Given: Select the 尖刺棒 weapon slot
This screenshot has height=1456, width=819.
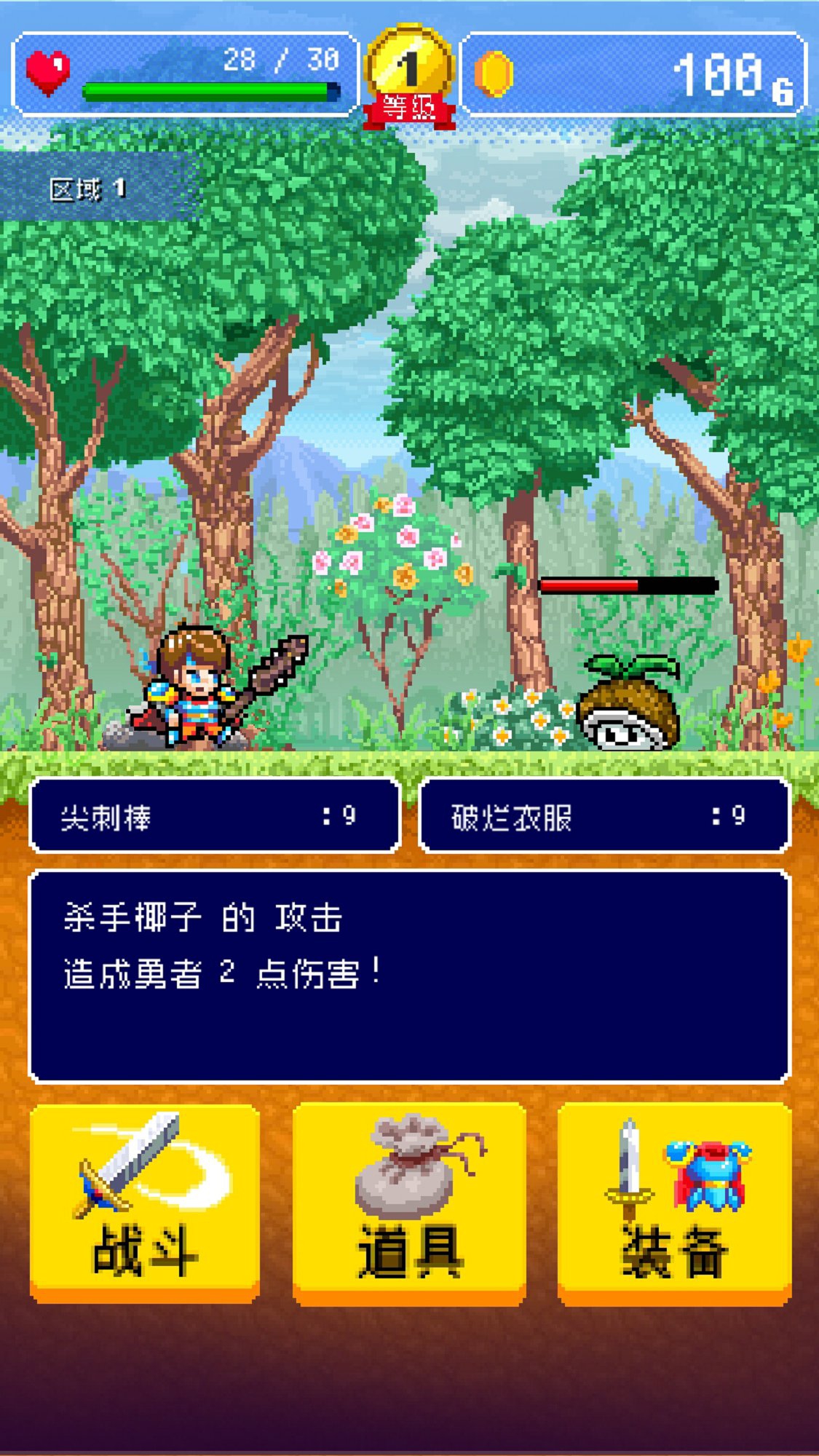Looking at the screenshot, I should [215, 815].
